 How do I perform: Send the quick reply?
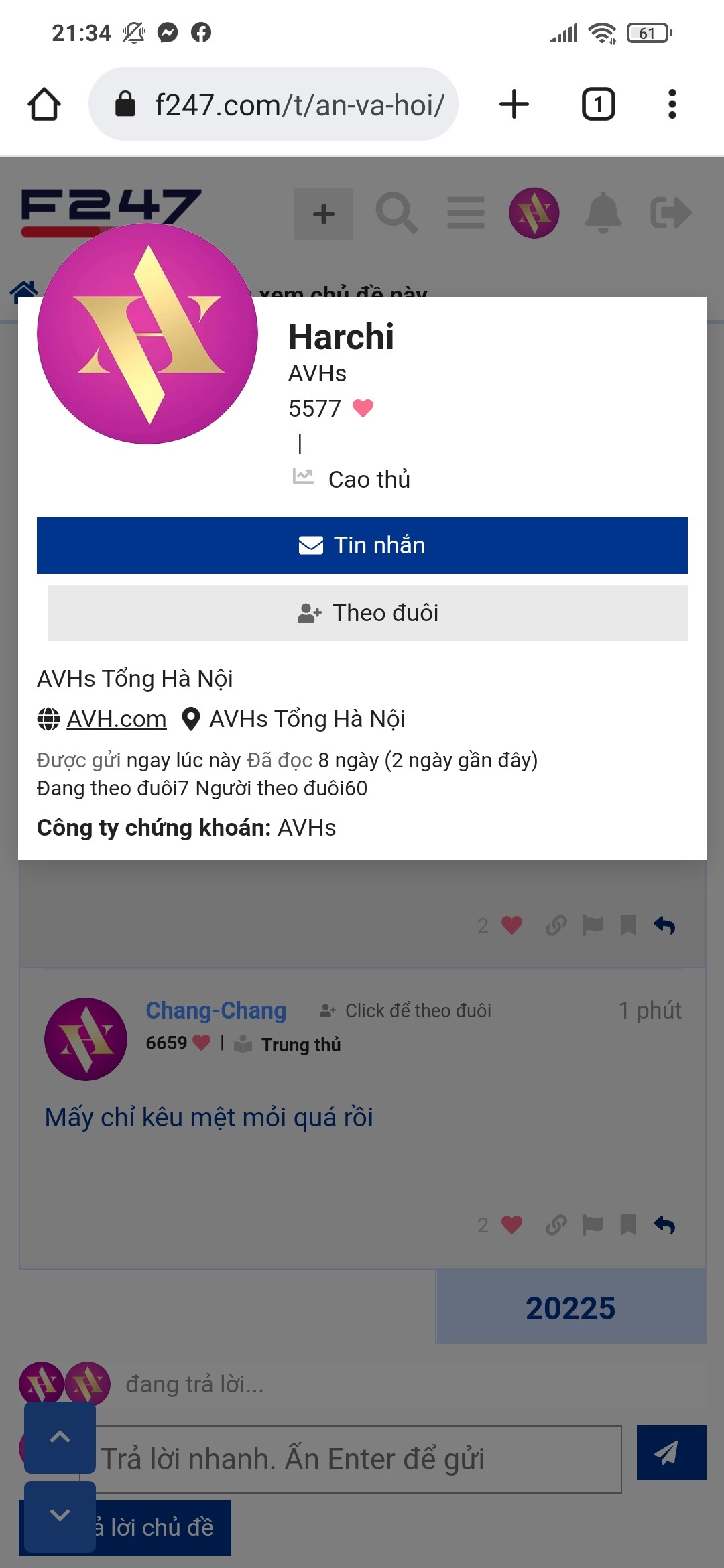pos(671,1452)
